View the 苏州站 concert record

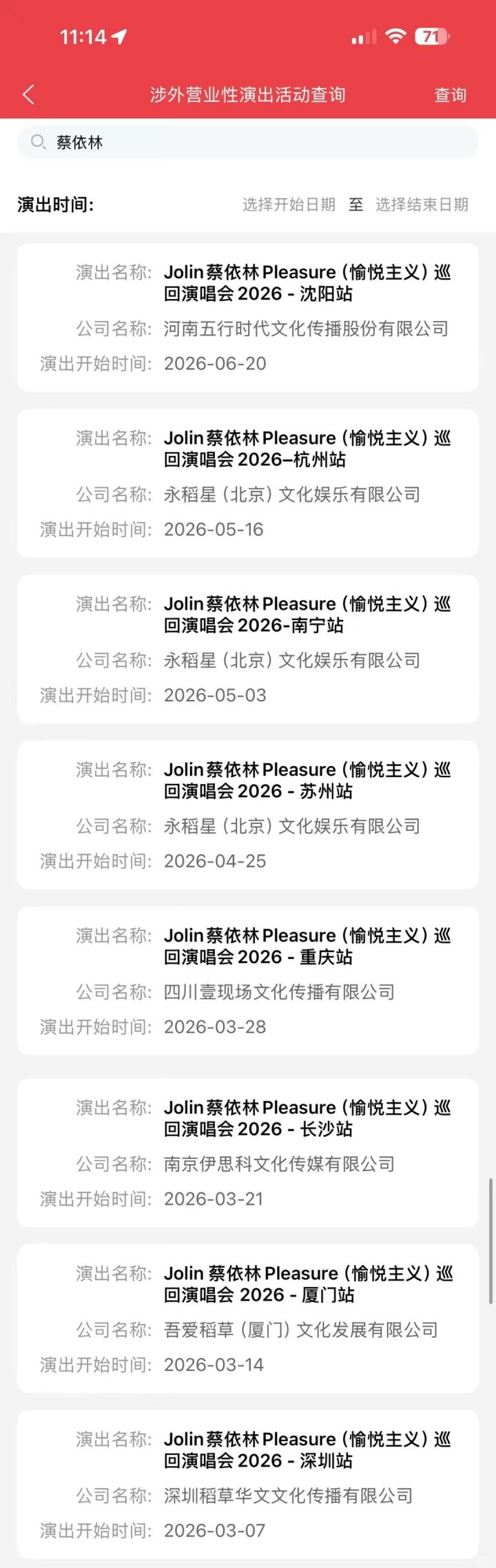coord(248,815)
